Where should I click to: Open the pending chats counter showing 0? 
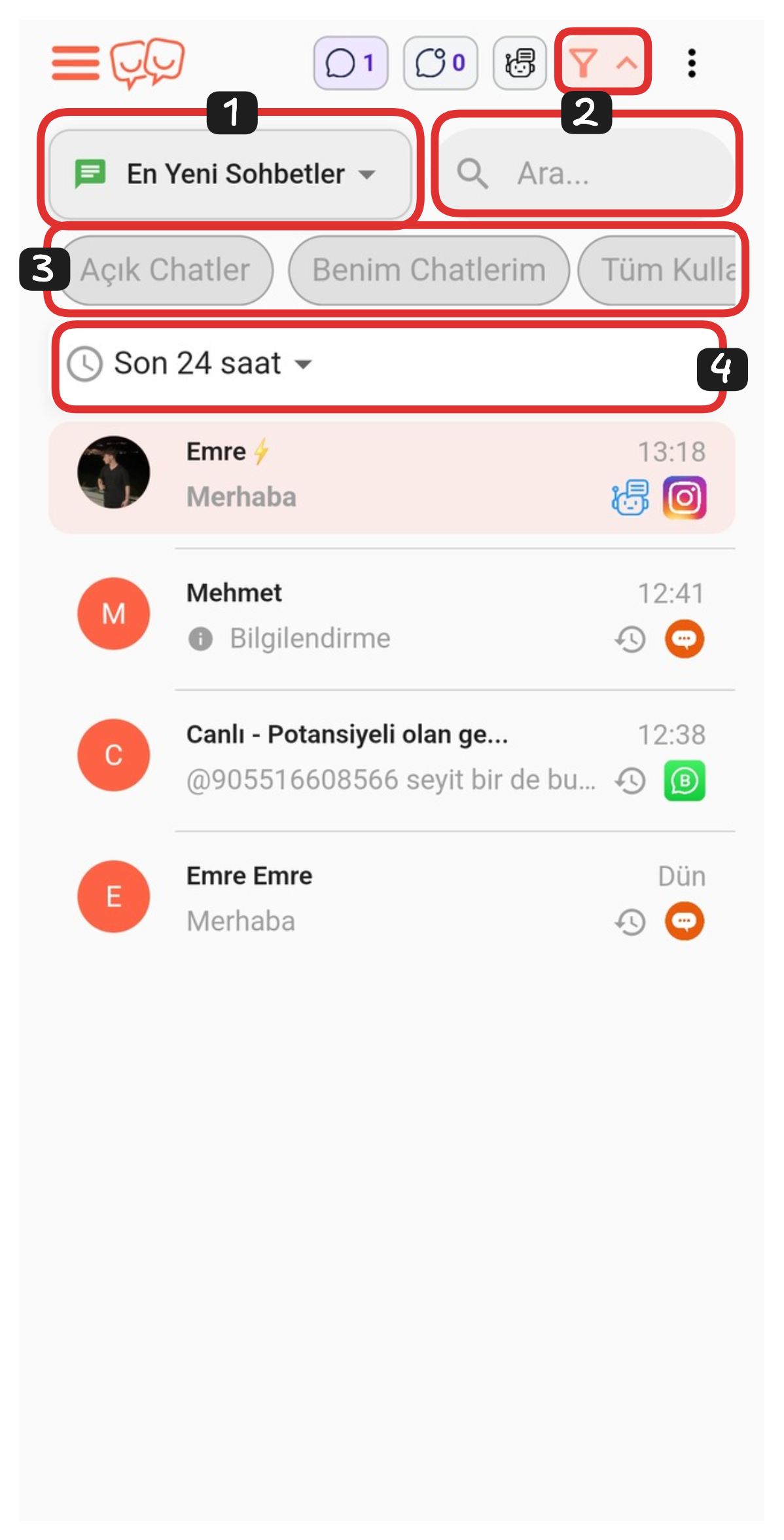tap(440, 63)
